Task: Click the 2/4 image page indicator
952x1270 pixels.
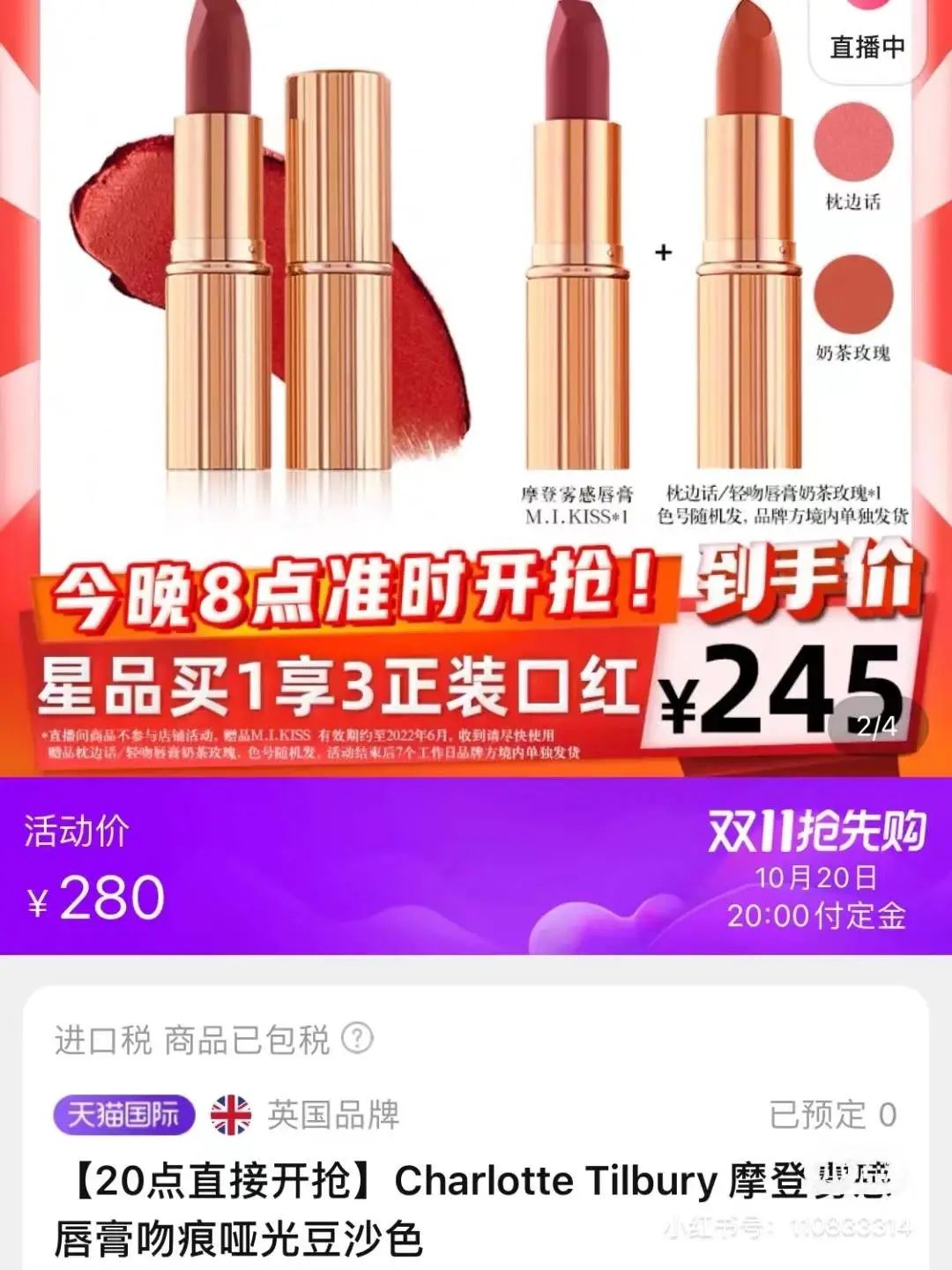Action: (876, 725)
